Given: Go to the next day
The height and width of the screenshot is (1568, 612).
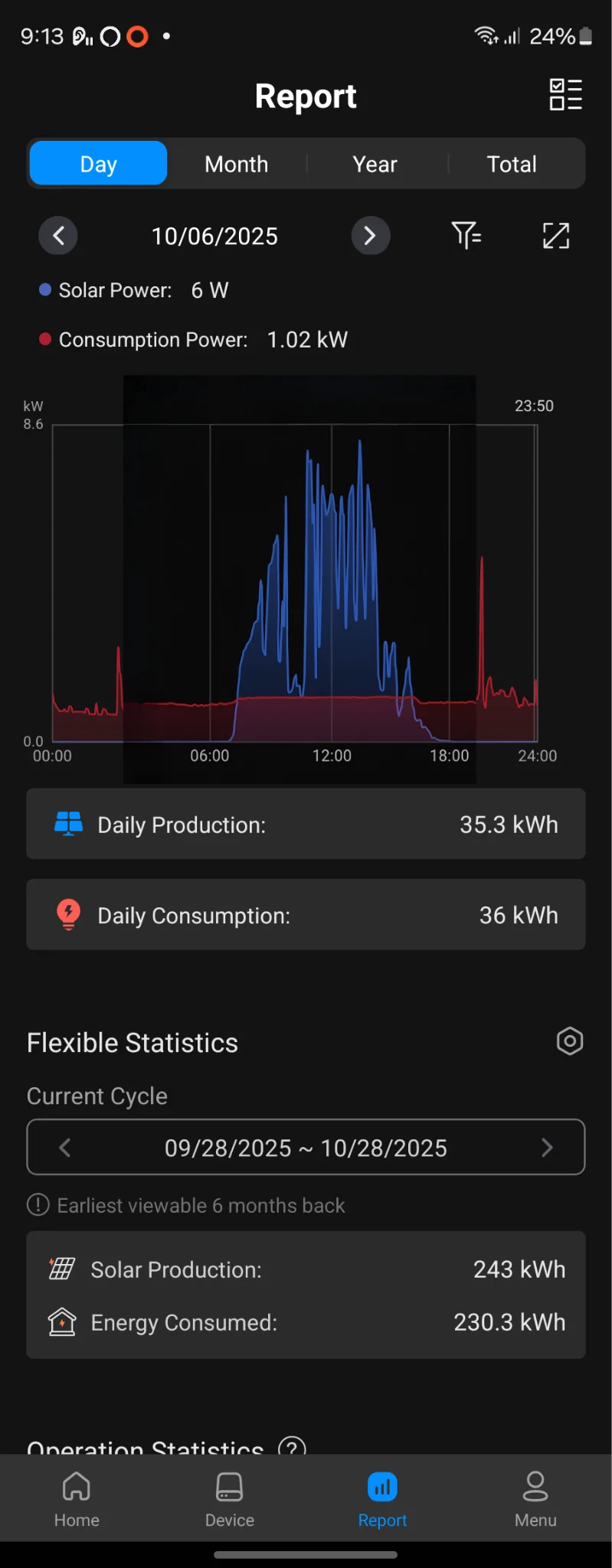Looking at the screenshot, I should (370, 236).
